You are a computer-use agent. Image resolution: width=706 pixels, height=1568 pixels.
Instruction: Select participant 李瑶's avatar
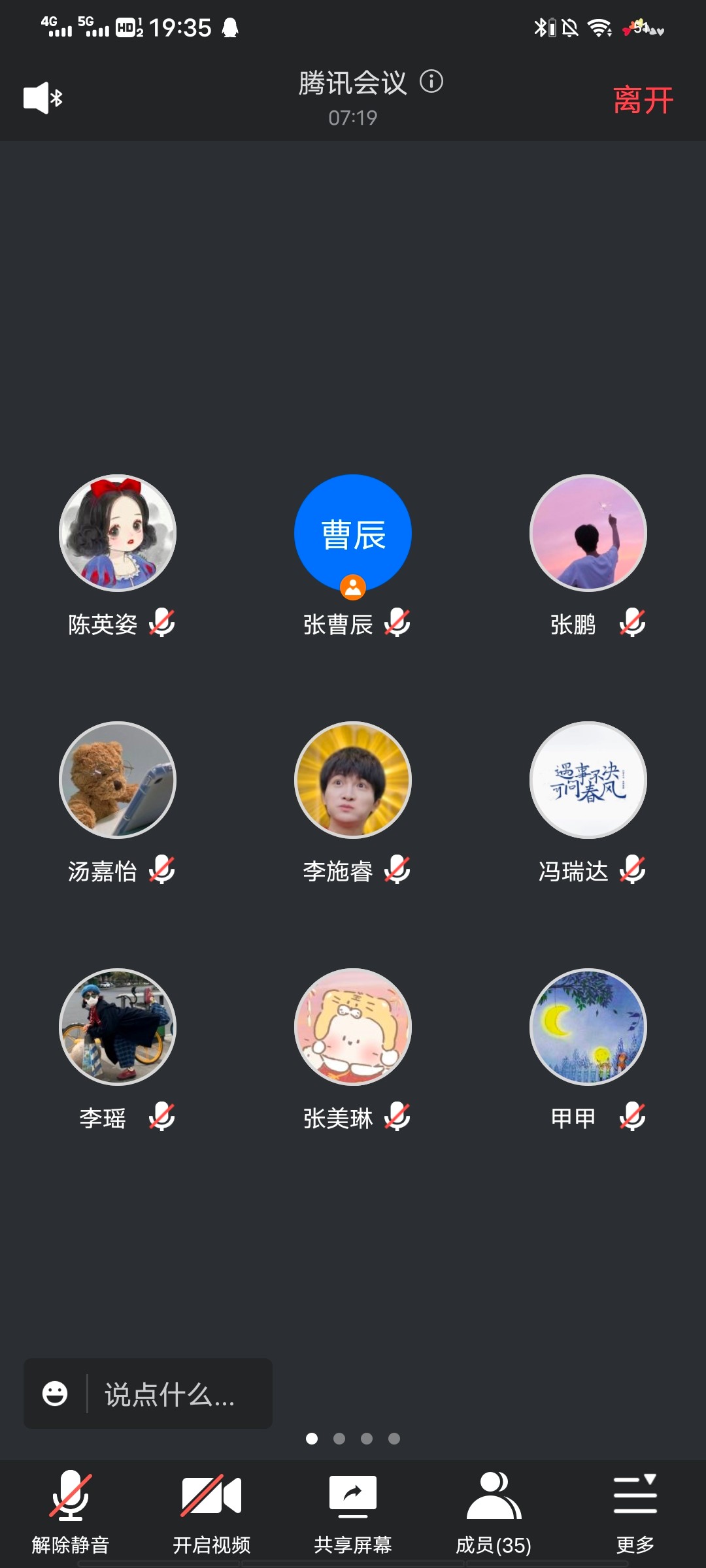point(118,1027)
